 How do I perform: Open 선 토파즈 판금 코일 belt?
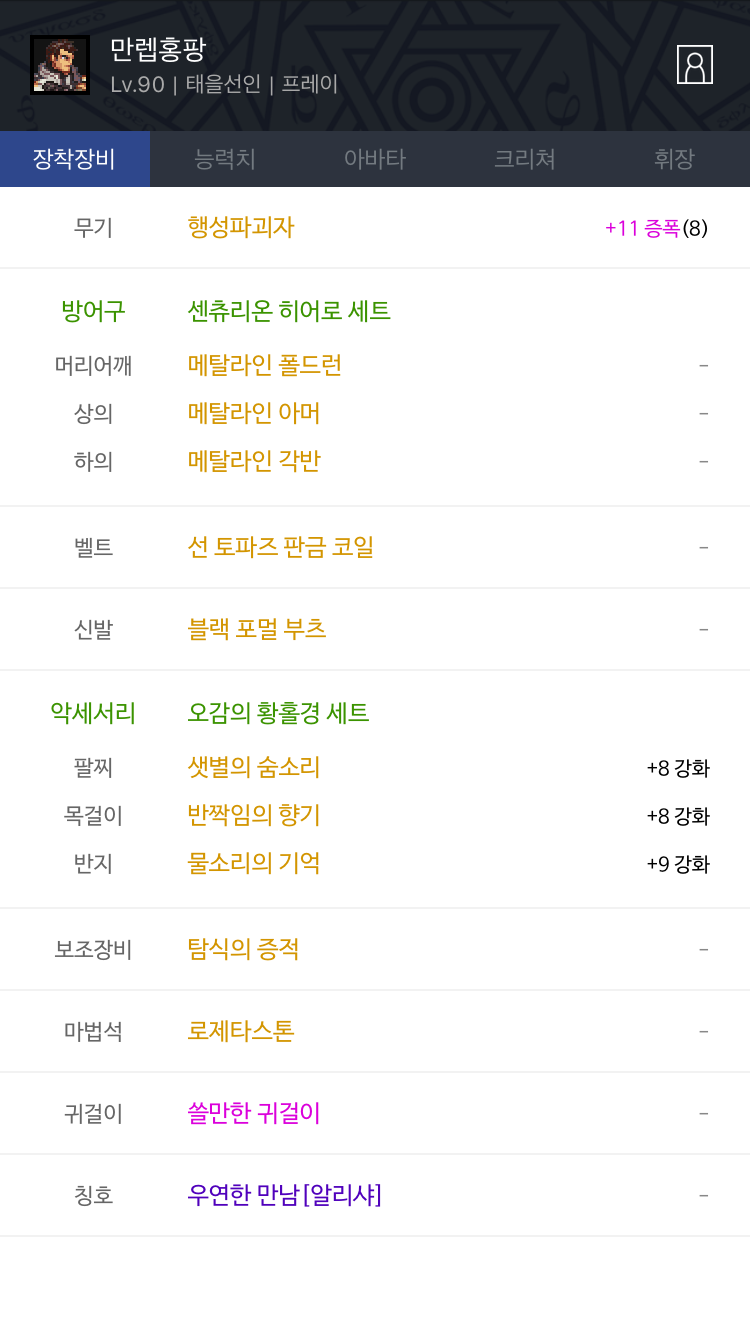(x=281, y=547)
